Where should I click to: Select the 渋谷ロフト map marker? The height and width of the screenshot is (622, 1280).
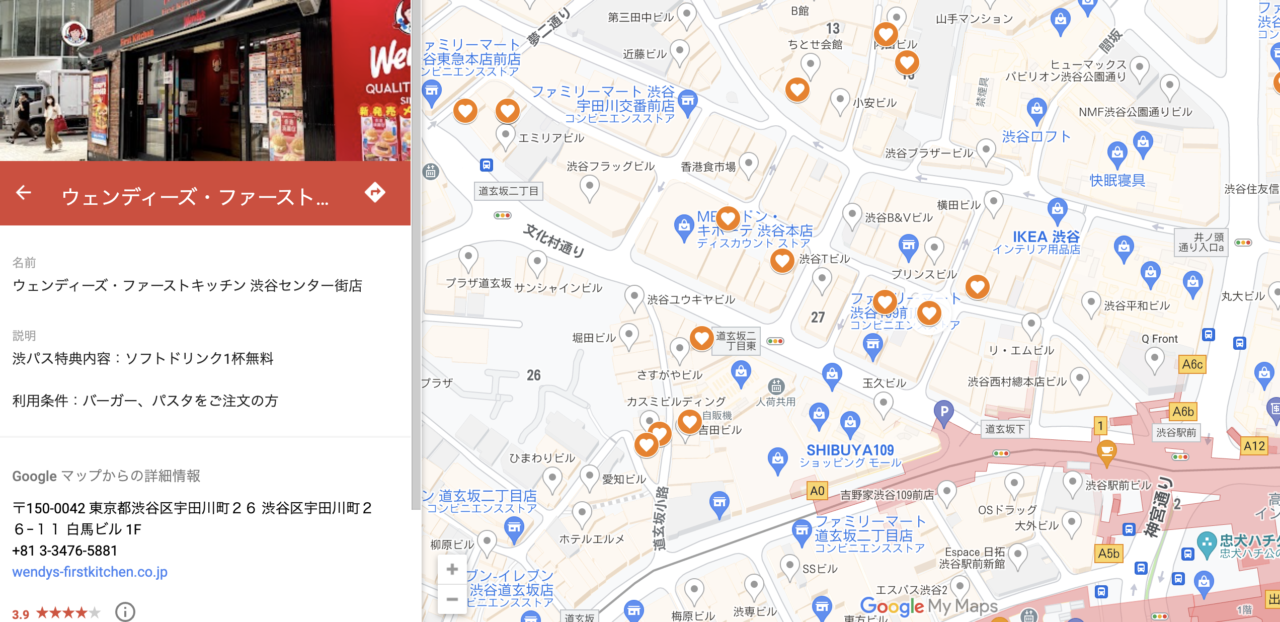1036,108
